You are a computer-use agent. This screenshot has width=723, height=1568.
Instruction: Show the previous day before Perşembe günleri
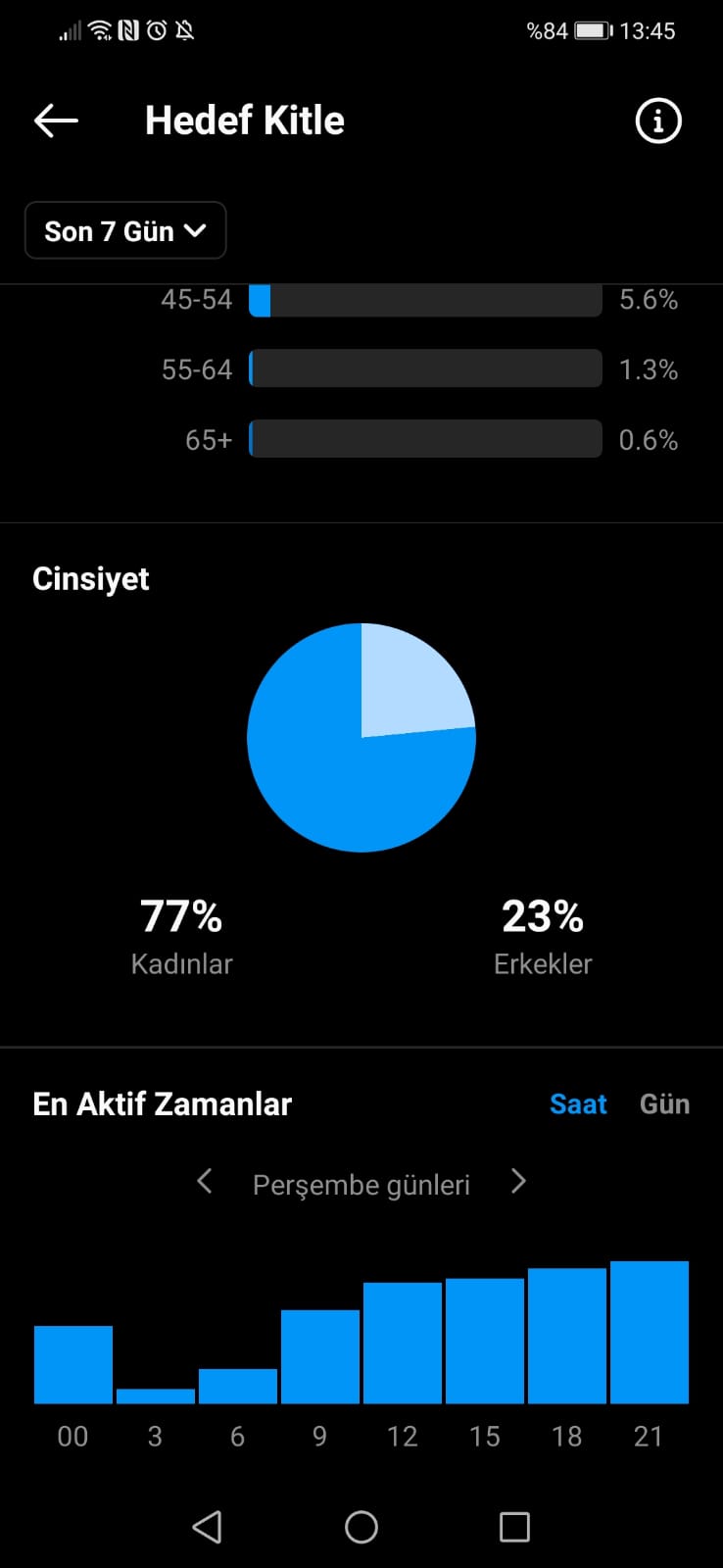click(205, 1182)
